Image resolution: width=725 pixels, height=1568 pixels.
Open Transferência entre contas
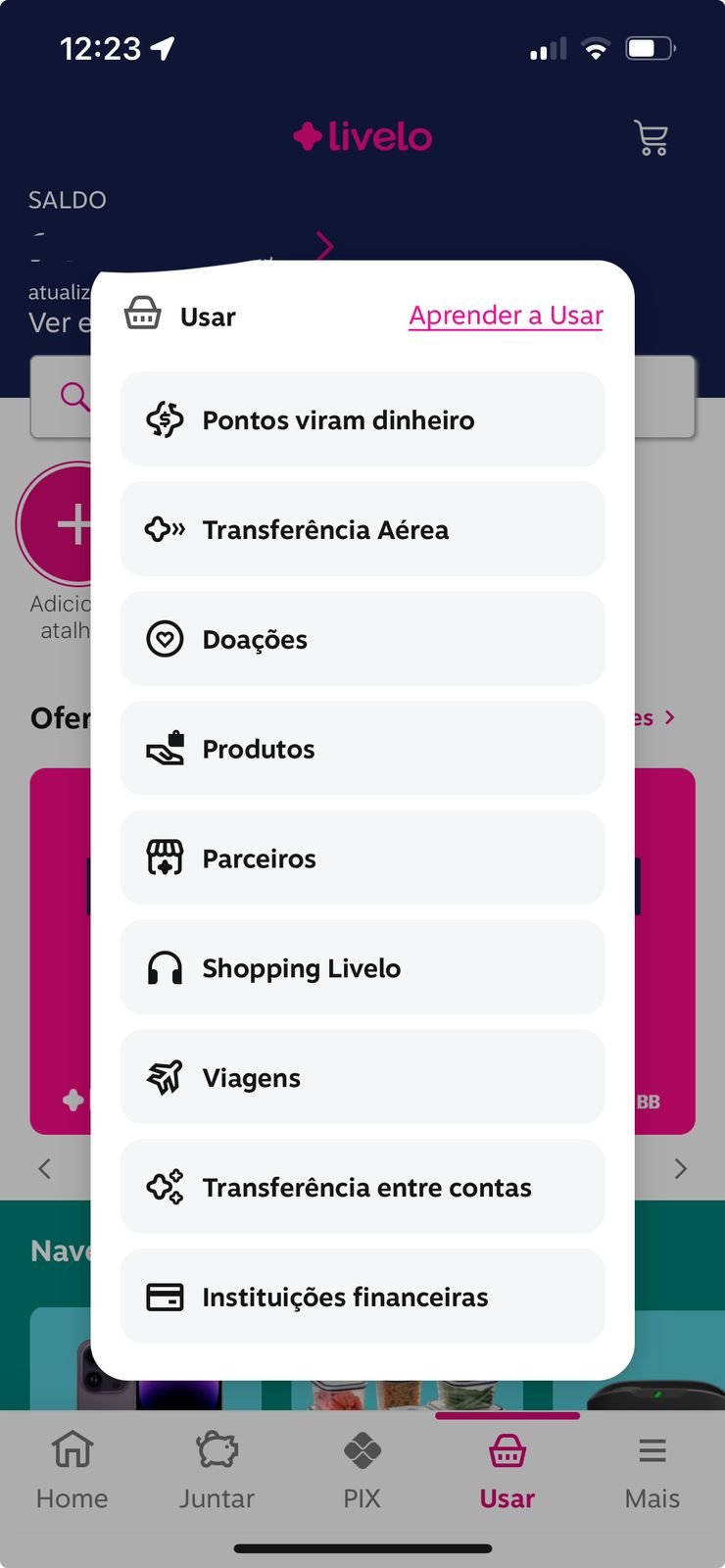pyautogui.click(x=362, y=1188)
